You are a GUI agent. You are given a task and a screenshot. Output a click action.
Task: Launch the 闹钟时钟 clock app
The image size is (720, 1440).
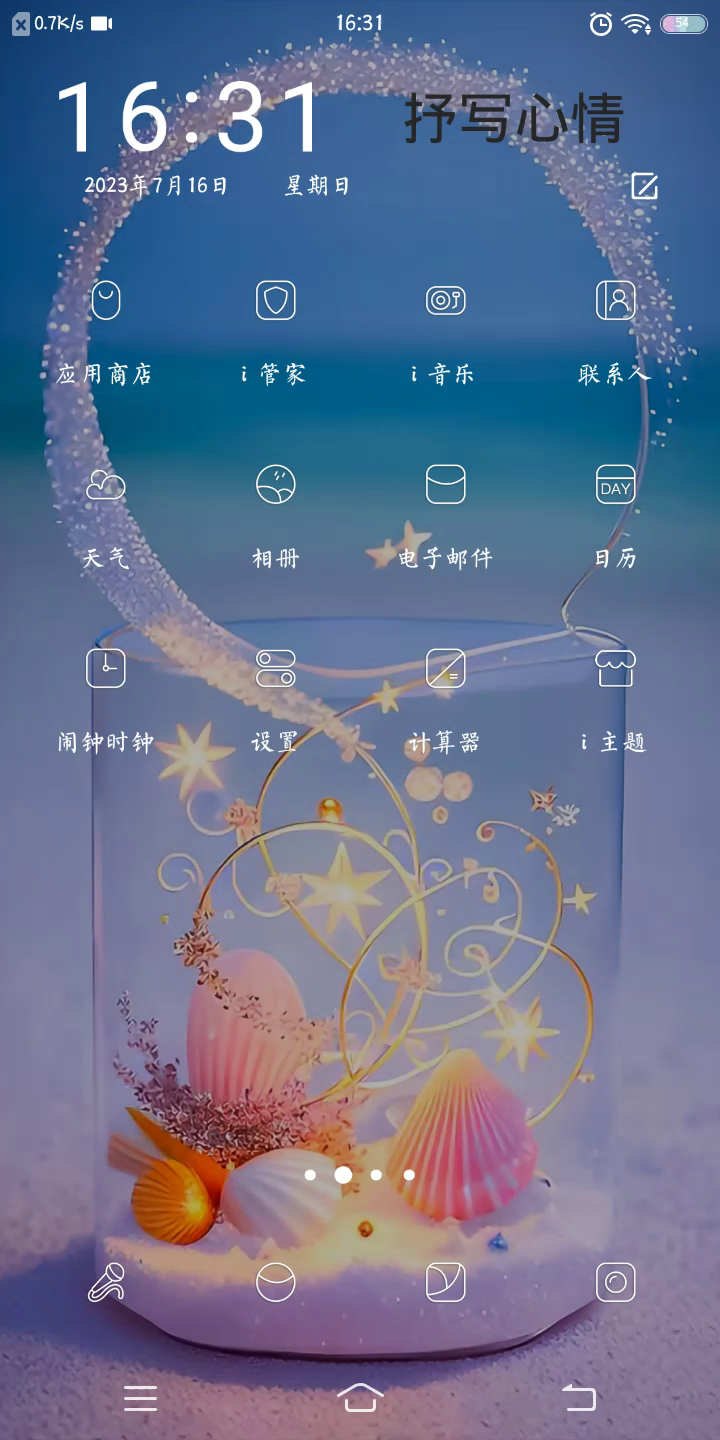click(x=105, y=668)
